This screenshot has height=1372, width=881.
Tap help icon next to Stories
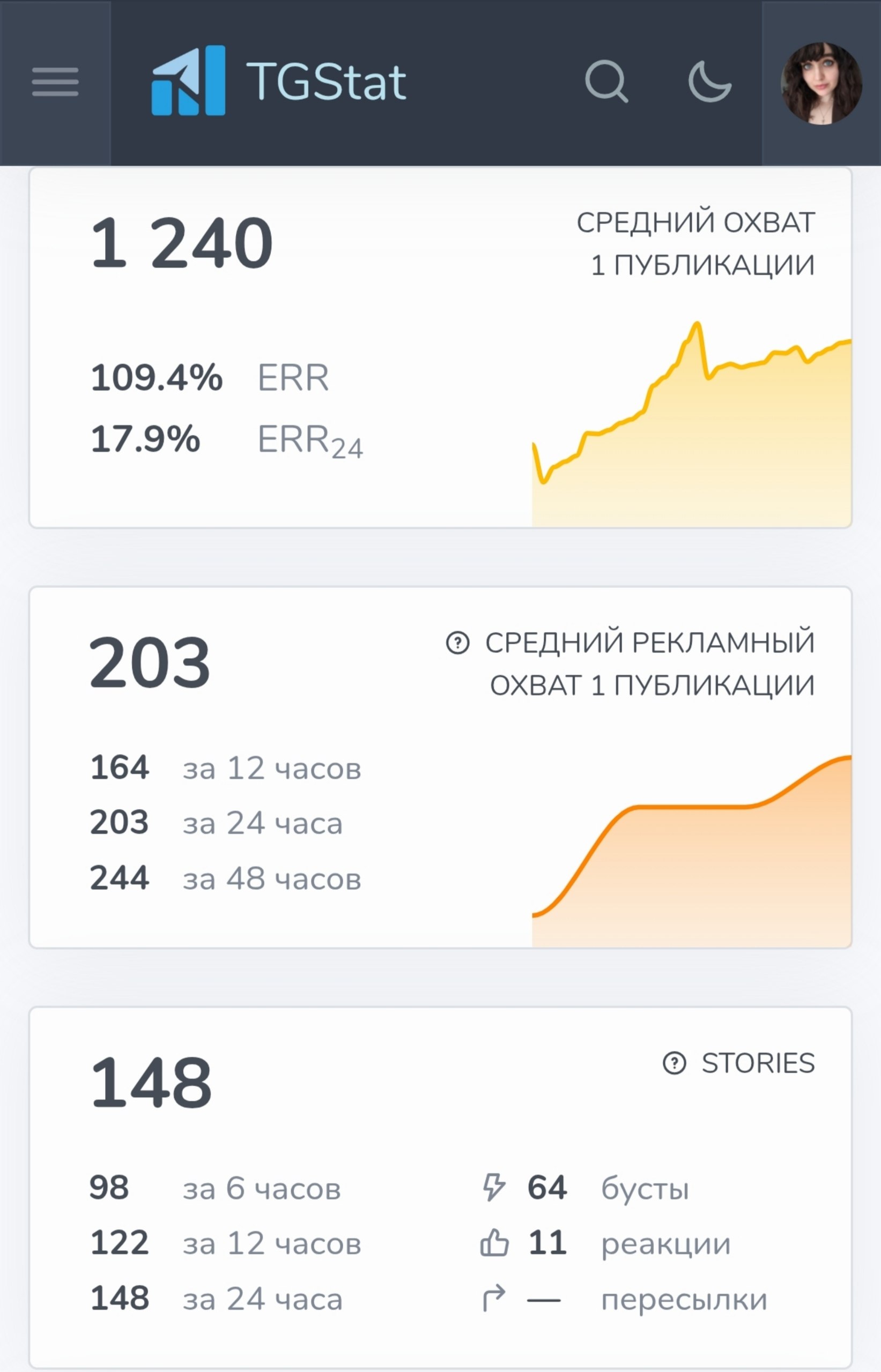coord(675,1063)
